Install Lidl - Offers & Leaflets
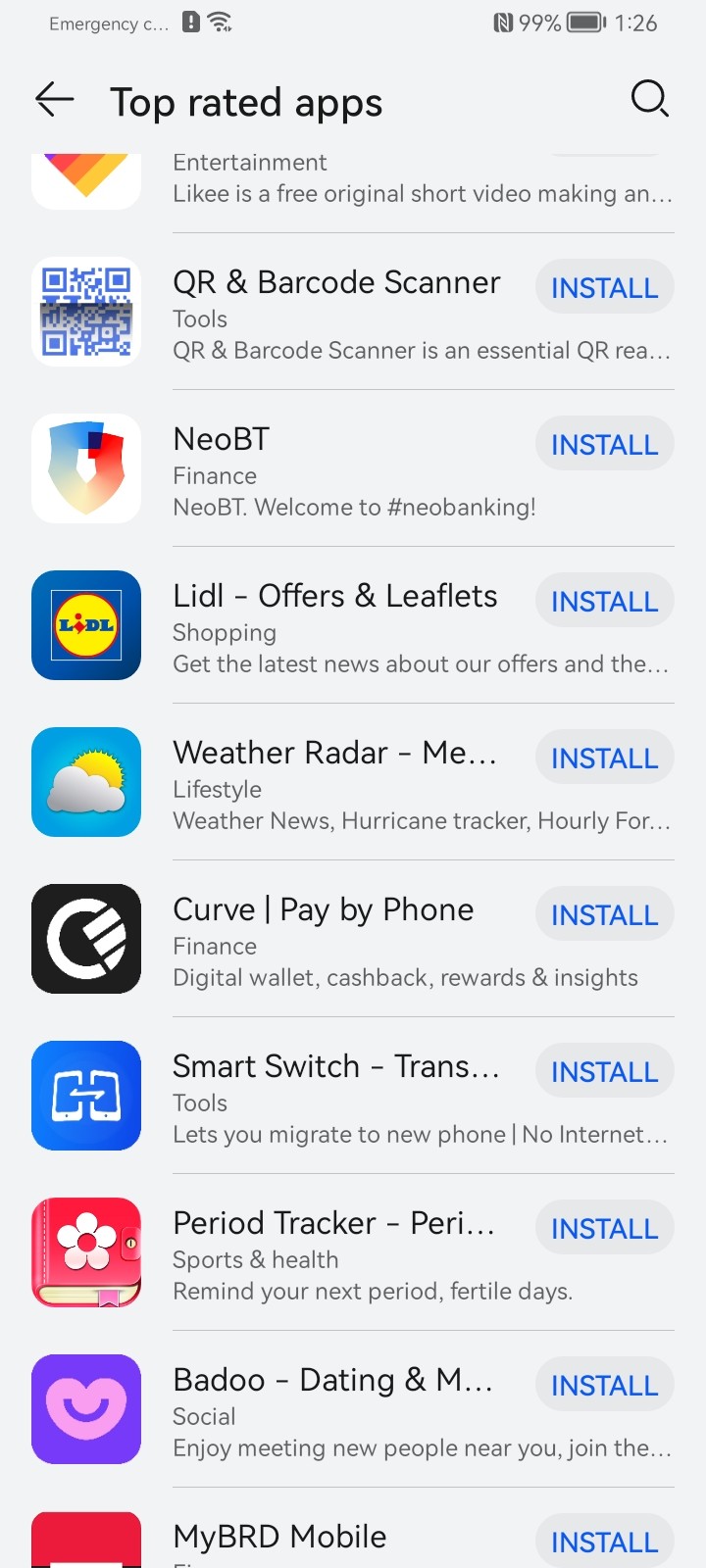This screenshot has height=1568, width=706. (x=604, y=601)
